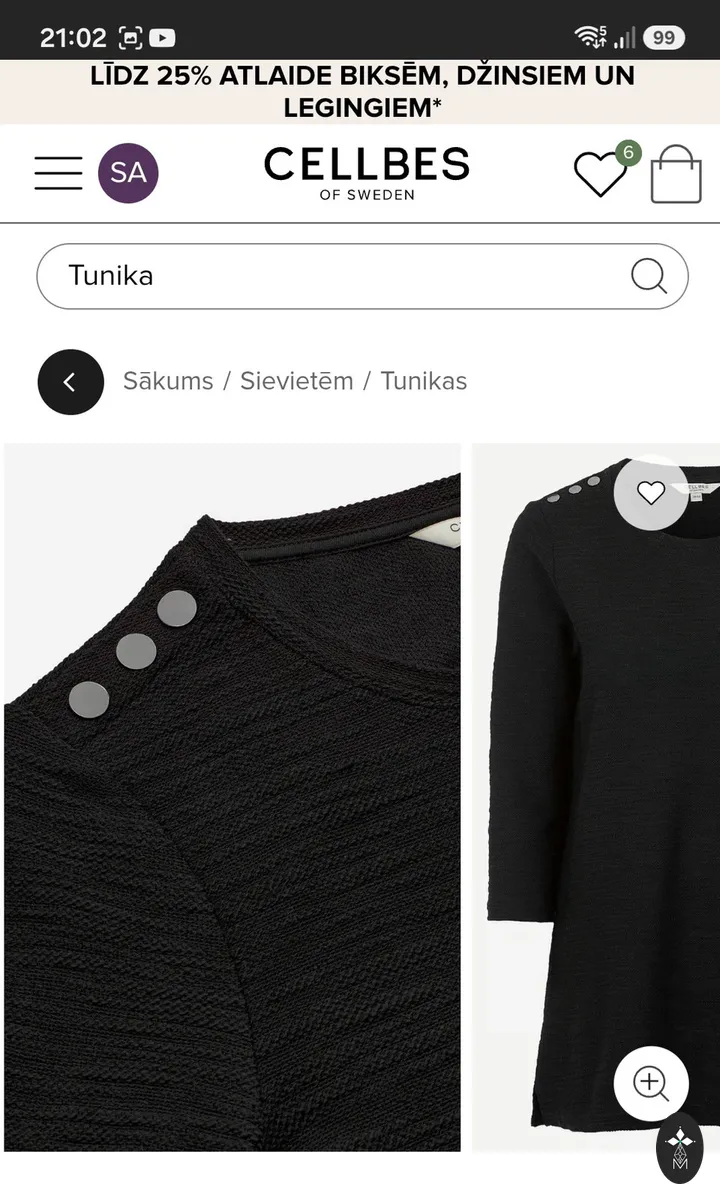
Task: Open the full tunic product photo
Action: click(x=596, y=797)
